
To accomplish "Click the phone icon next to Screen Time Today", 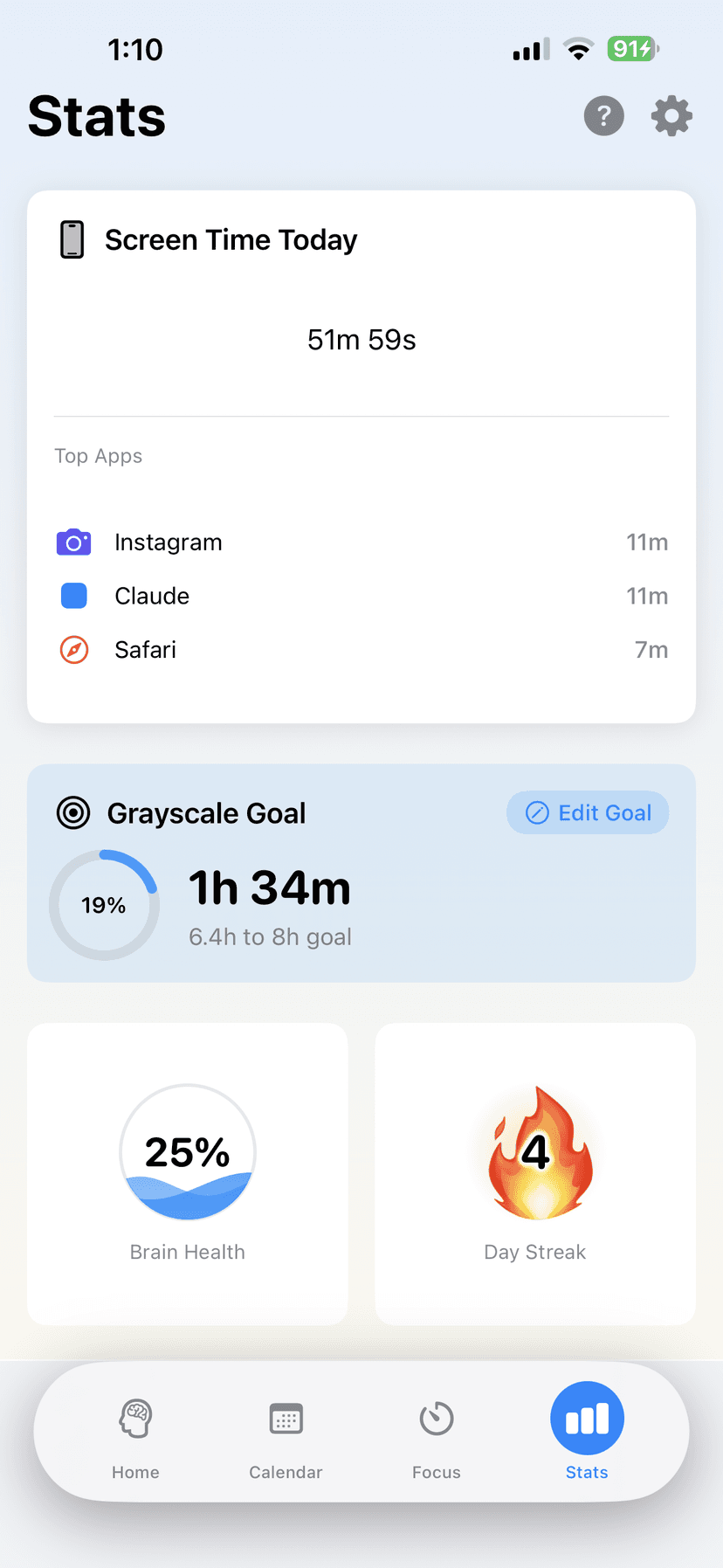I will (x=72, y=239).
